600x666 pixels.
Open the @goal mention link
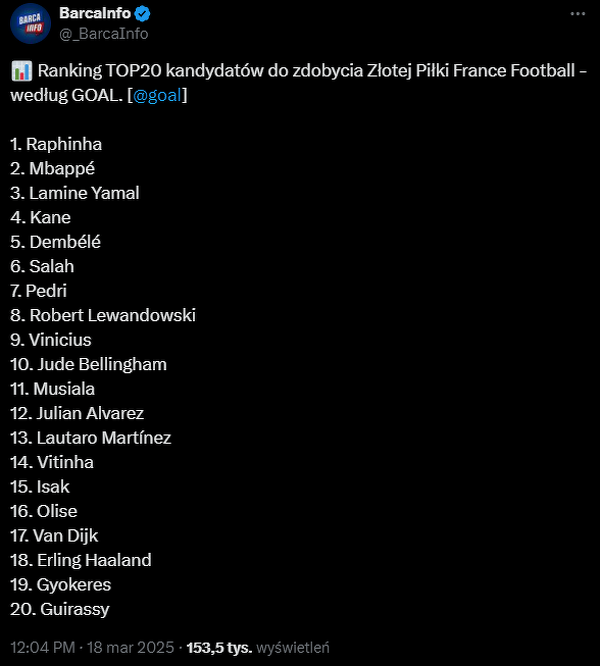(157, 95)
